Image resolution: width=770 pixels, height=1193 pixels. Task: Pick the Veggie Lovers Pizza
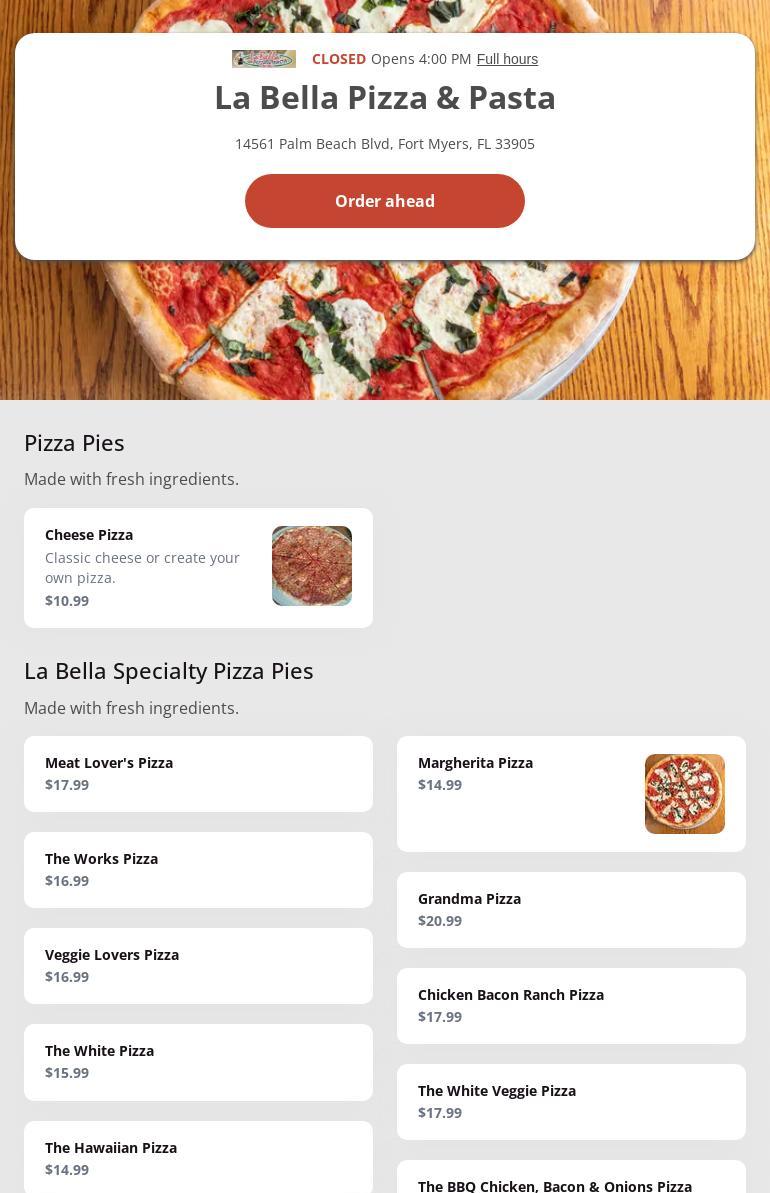pyautogui.click(x=198, y=966)
